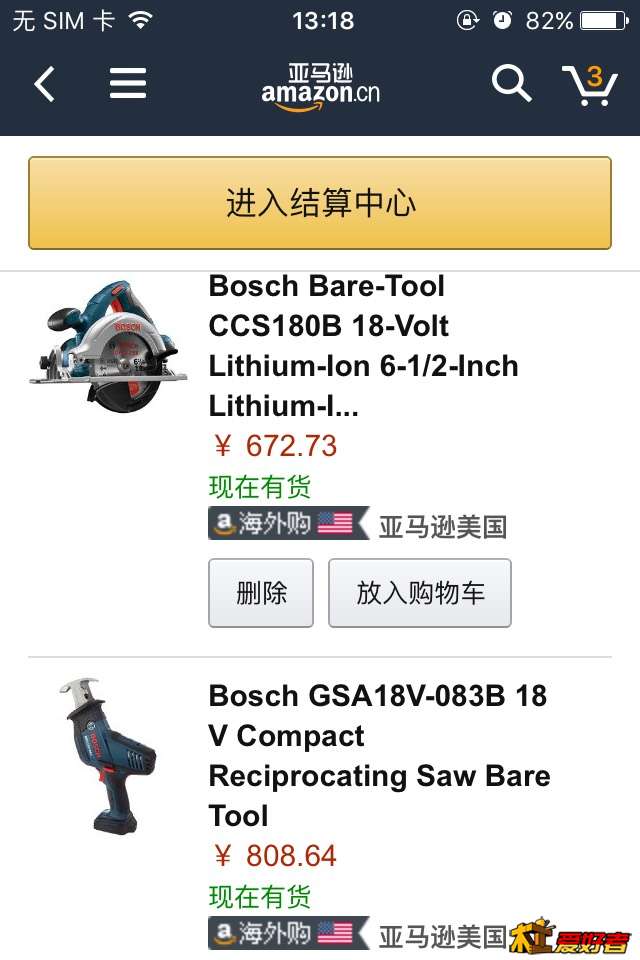This screenshot has width=640, height=960.
Task: Open the Bosch GSA18V-083B reciprocating saw image
Action: coord(108,757)
